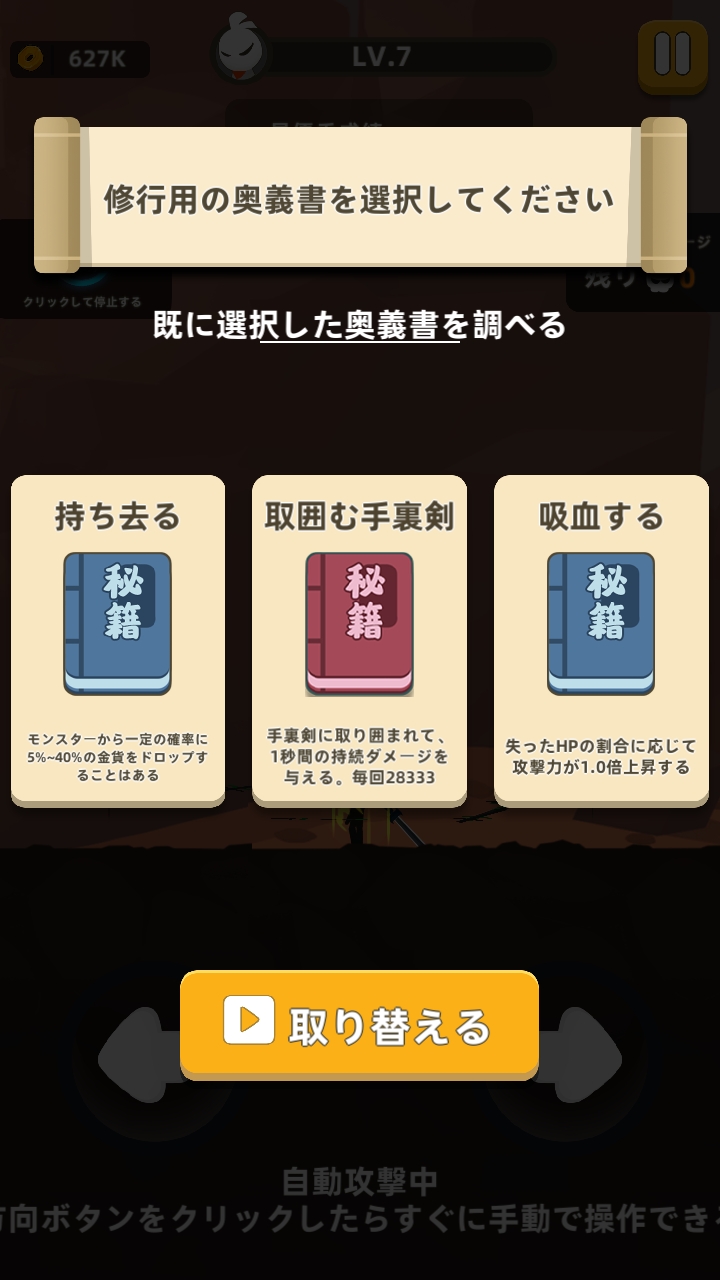
Task: Pick the 吸血する skill book card
Action: tap(601, 640)
